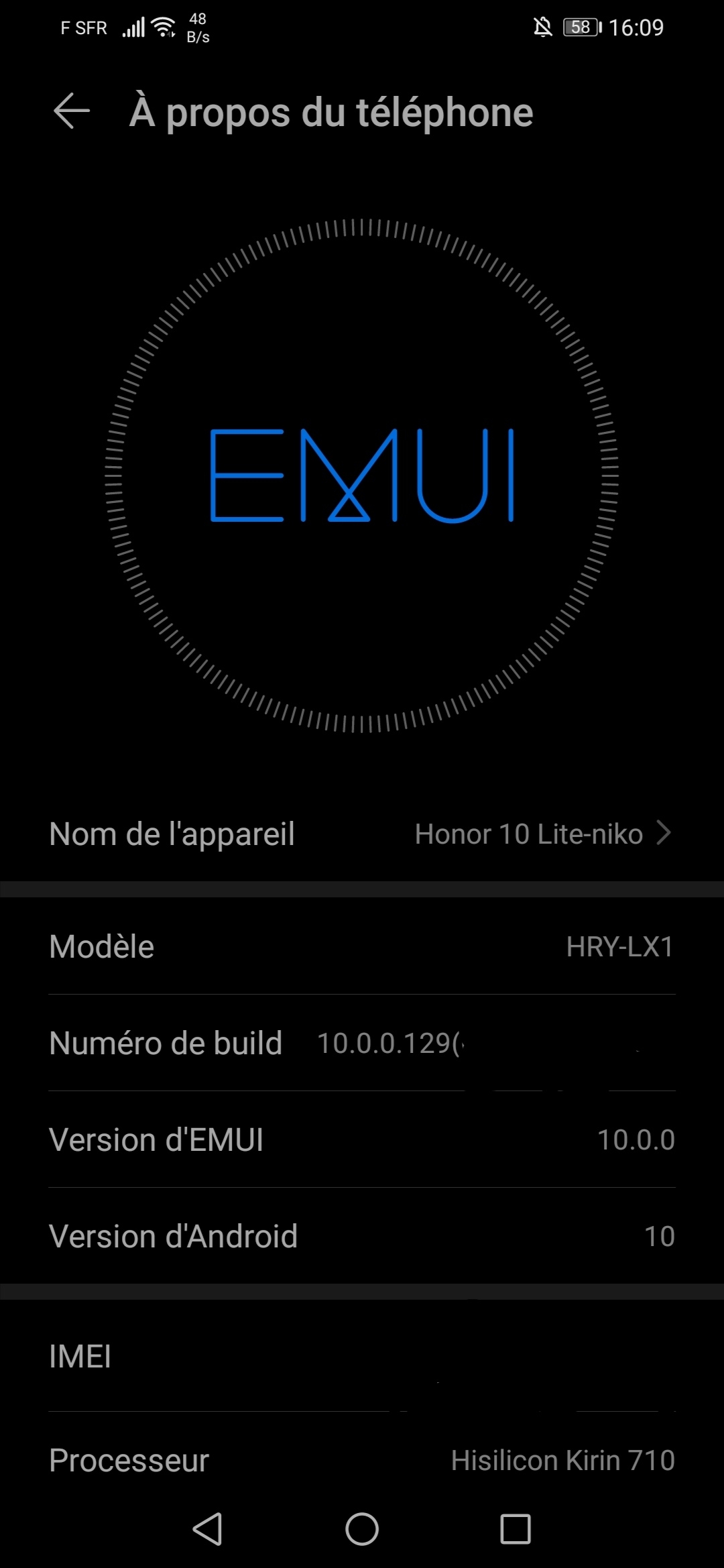724x1568 pixels.
Task: Tap the cellular signal strength icon
Action: point(134,25)
